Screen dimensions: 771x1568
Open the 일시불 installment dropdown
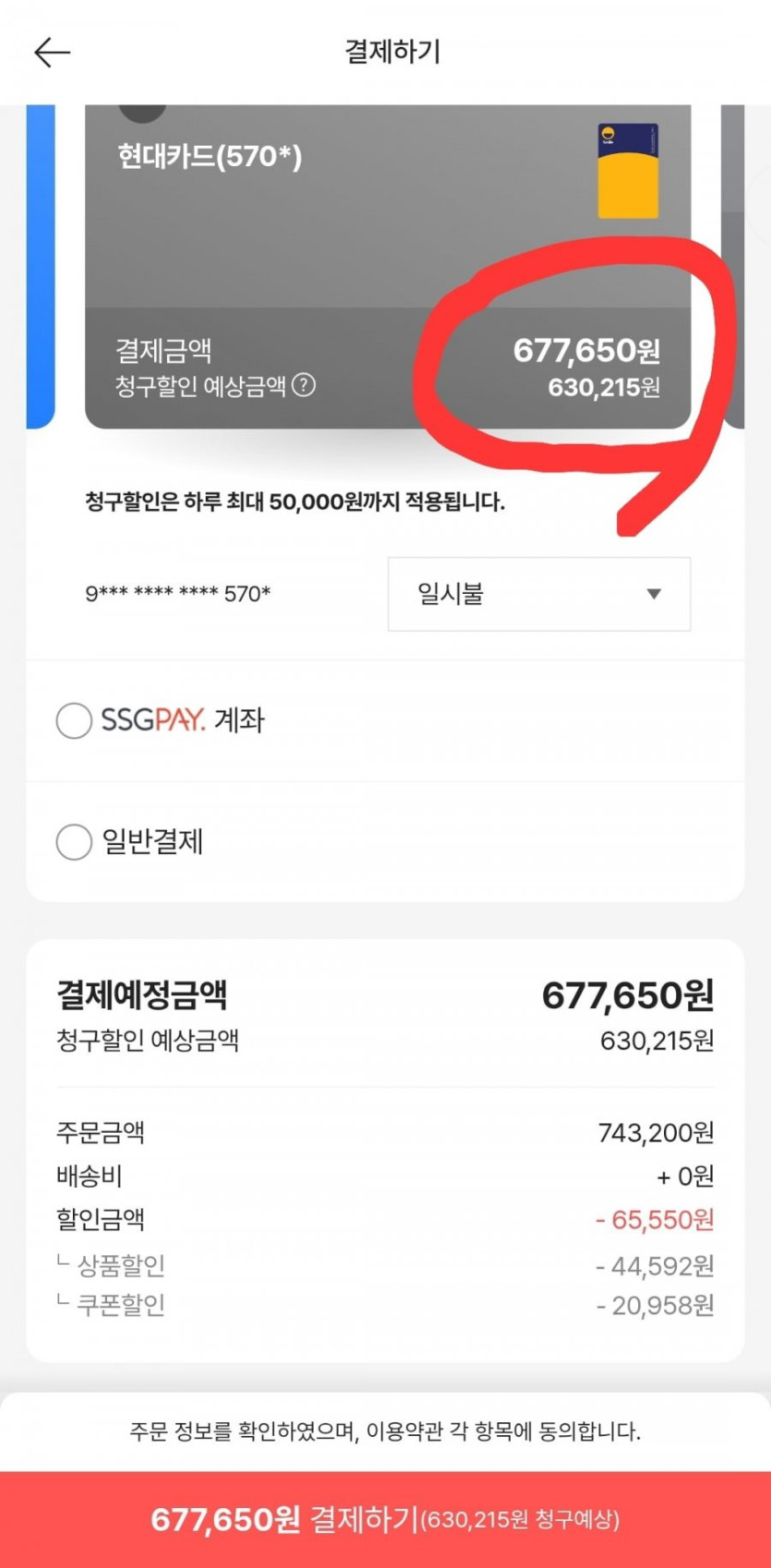539,594
